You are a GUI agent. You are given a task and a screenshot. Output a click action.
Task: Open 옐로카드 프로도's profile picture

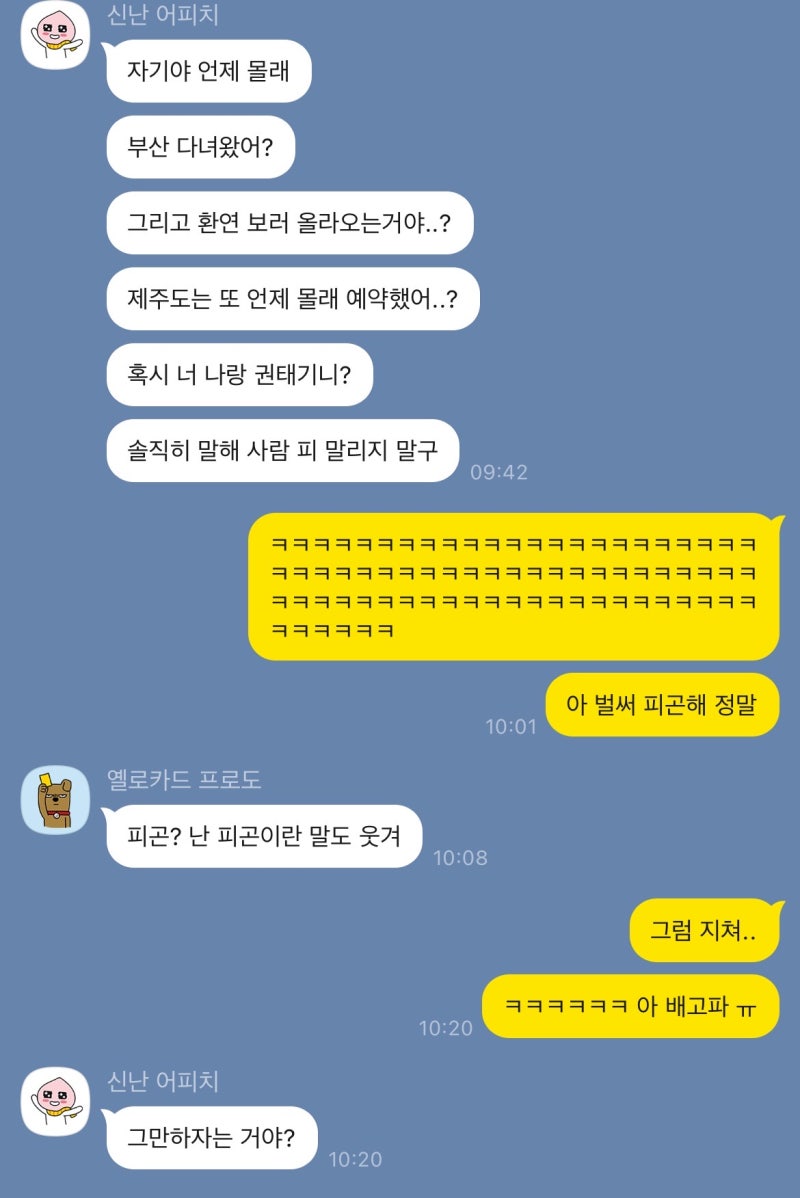(x=56, y=800)
